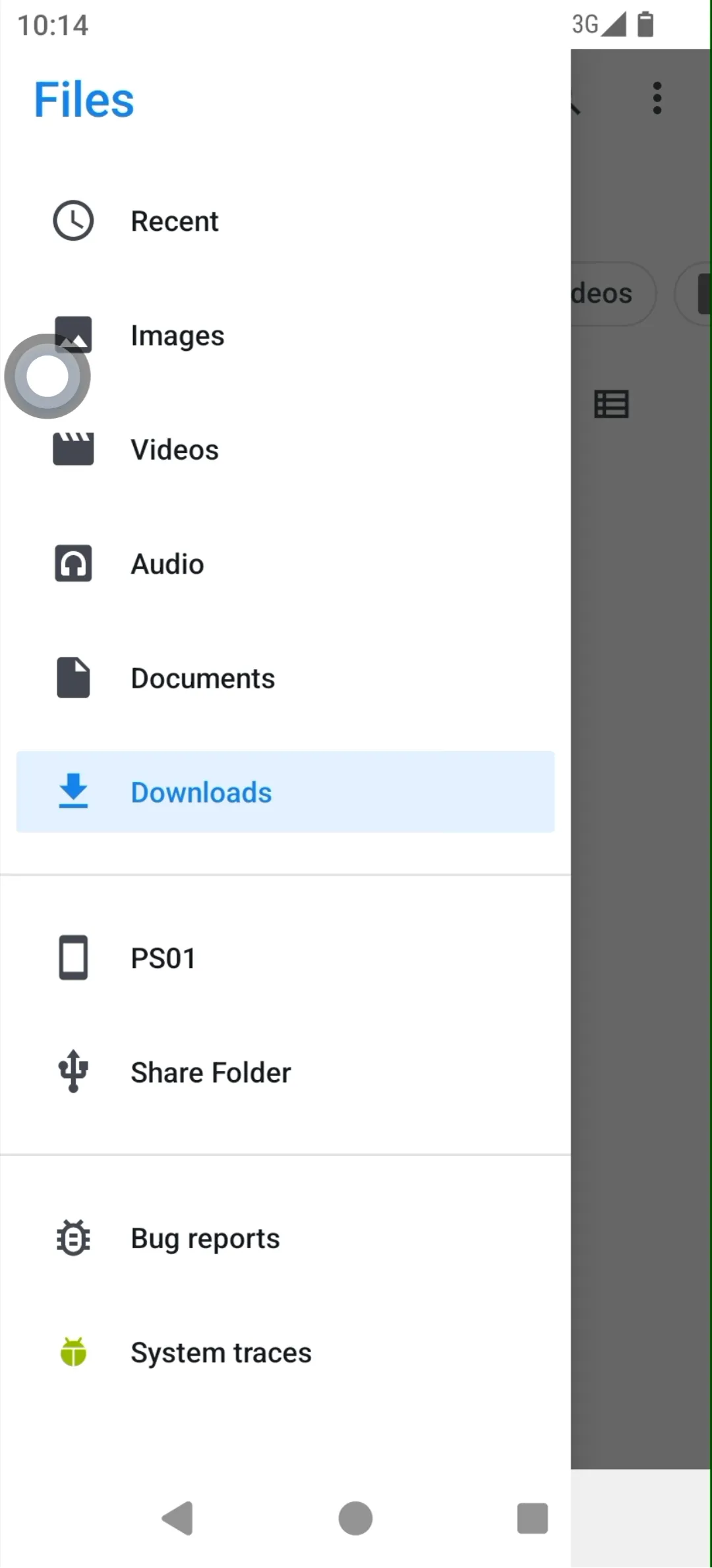The height and width of the screenshot is (1568, 712).
Task: Go to the home screen
Action: click(x=355, y=1519)
